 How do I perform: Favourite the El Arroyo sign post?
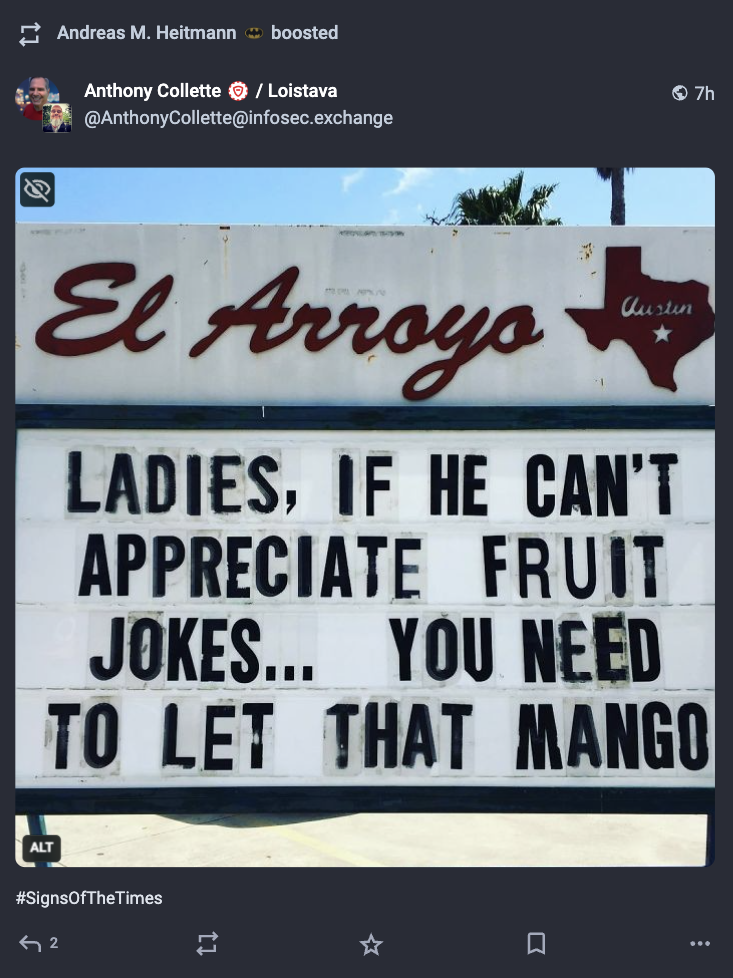coord(371,943)
